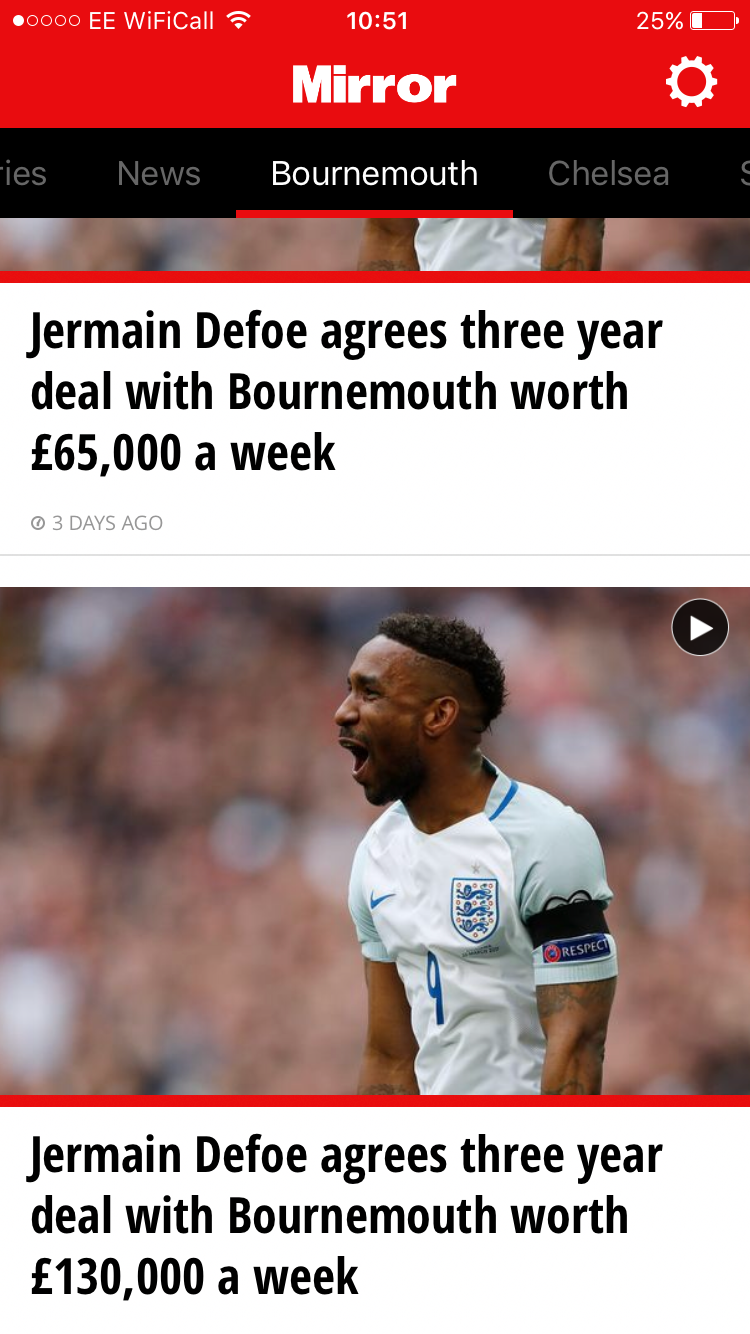This screenshot has width=750, height=1334.
Task: Select the Bournemouth tab
Action: [x=374, y=173]
